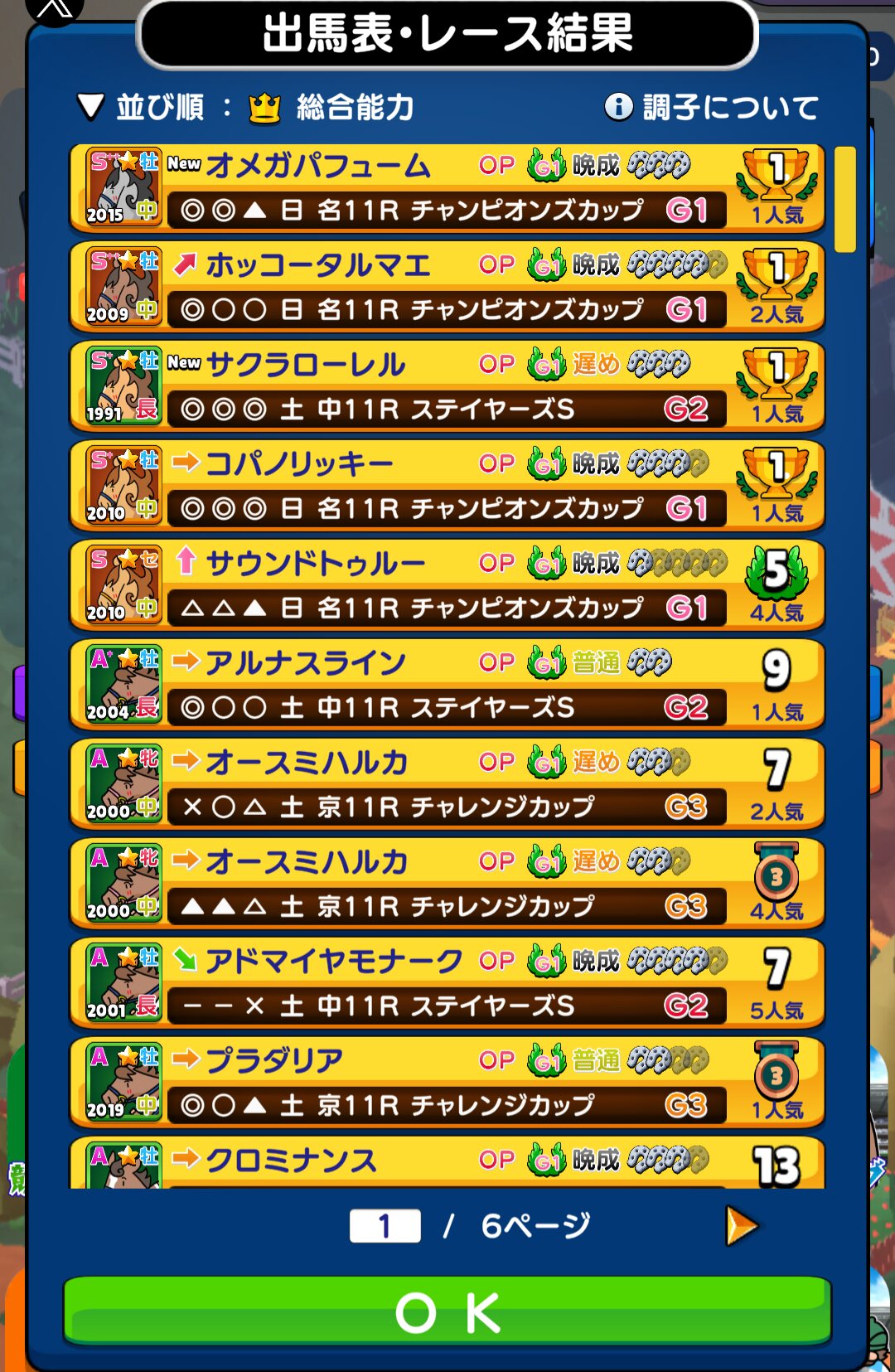
Task: Open ホッコータルマエ race entry
Action: [447, 288]
